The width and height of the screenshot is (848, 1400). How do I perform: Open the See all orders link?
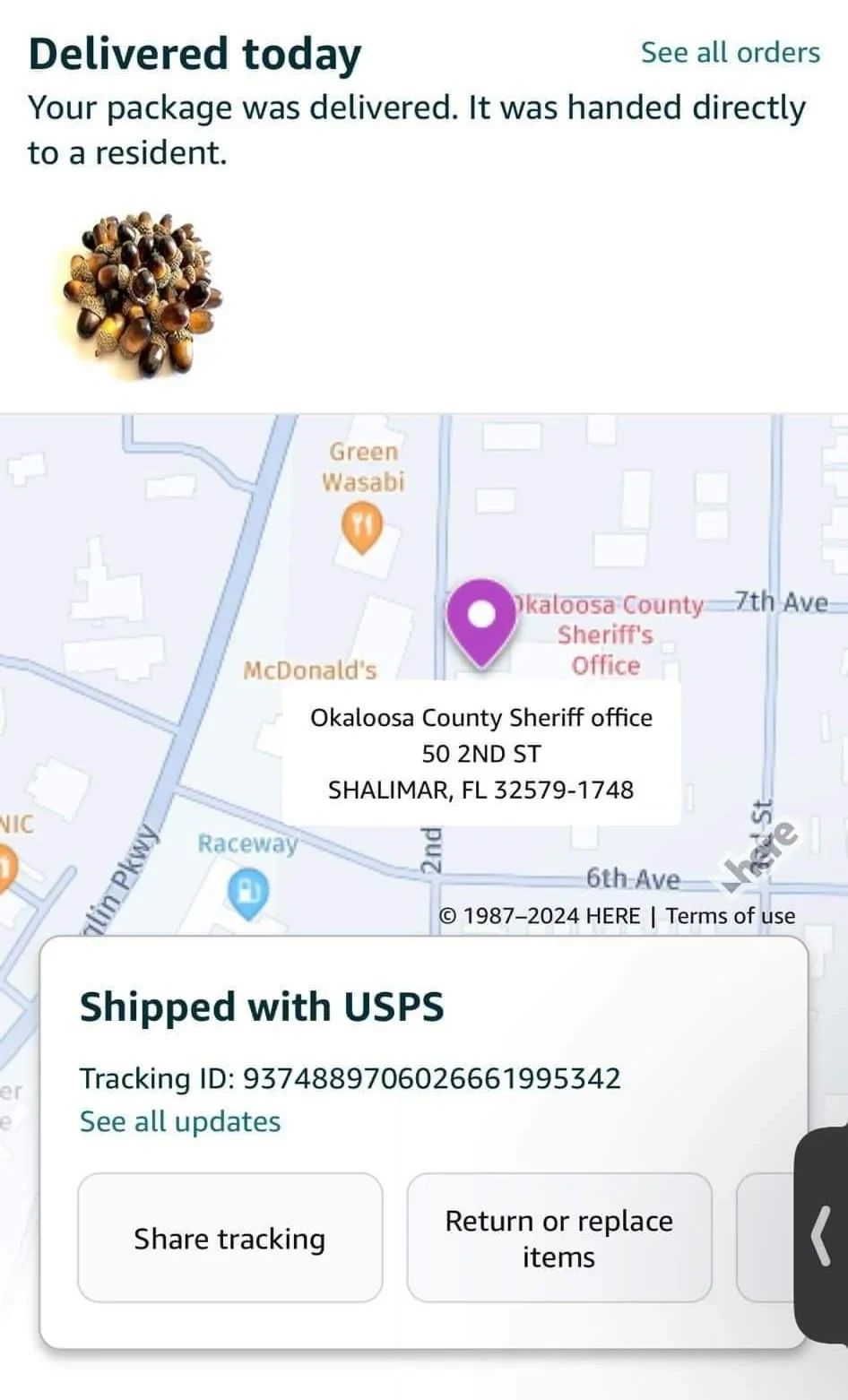pos(730,53)
